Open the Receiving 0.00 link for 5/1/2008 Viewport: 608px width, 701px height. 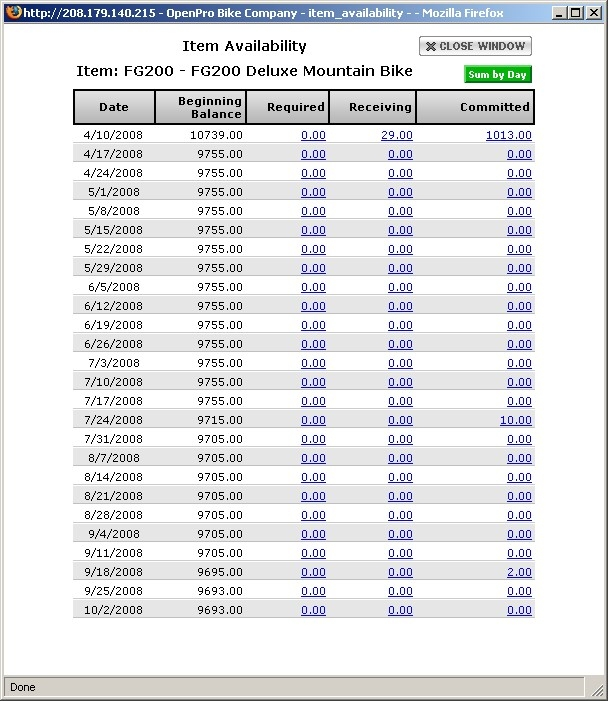[x=400, y=192]
